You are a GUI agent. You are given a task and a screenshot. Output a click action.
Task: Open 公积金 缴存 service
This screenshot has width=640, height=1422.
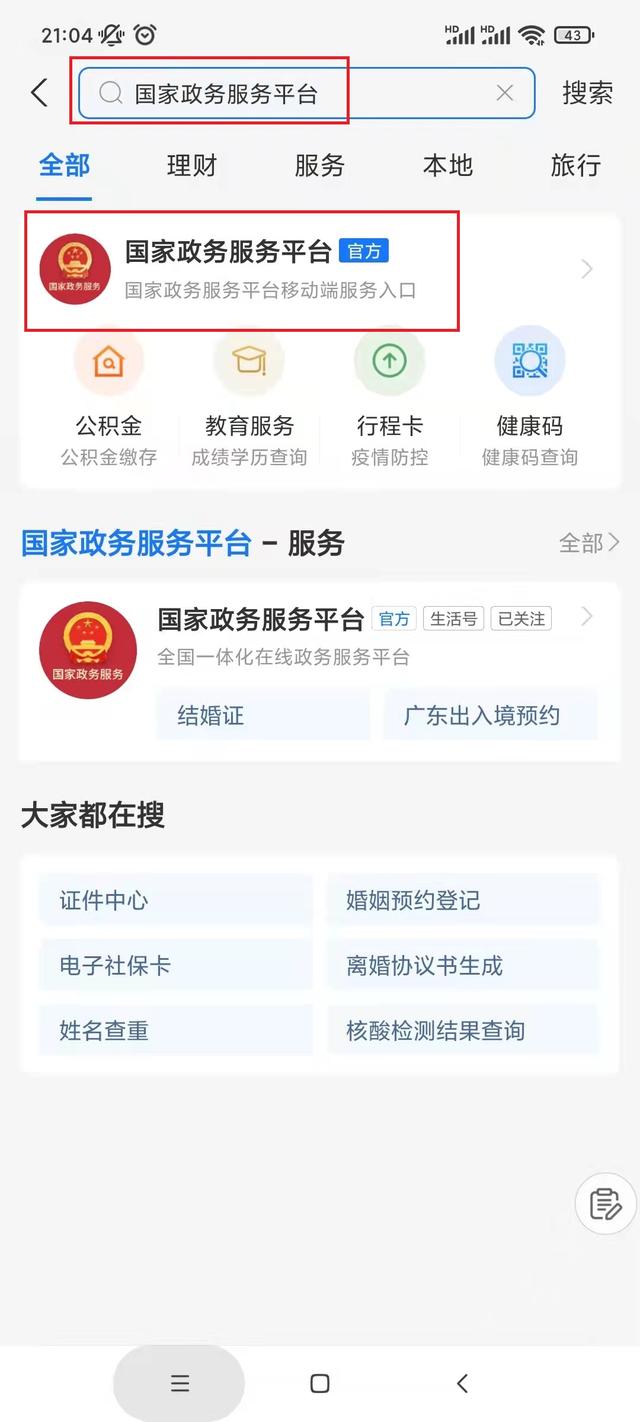point(108,400)
